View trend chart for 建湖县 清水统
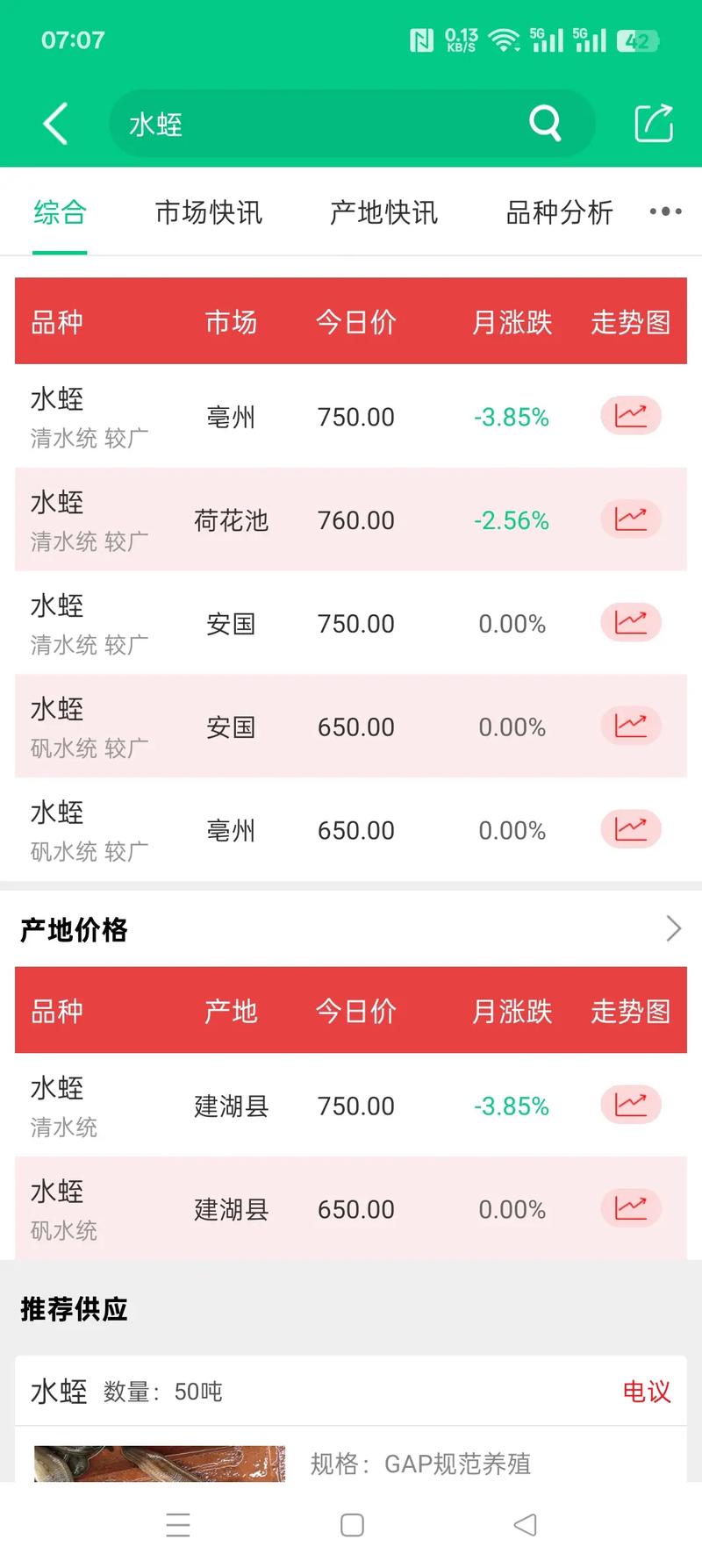 tap(630, 1105)
